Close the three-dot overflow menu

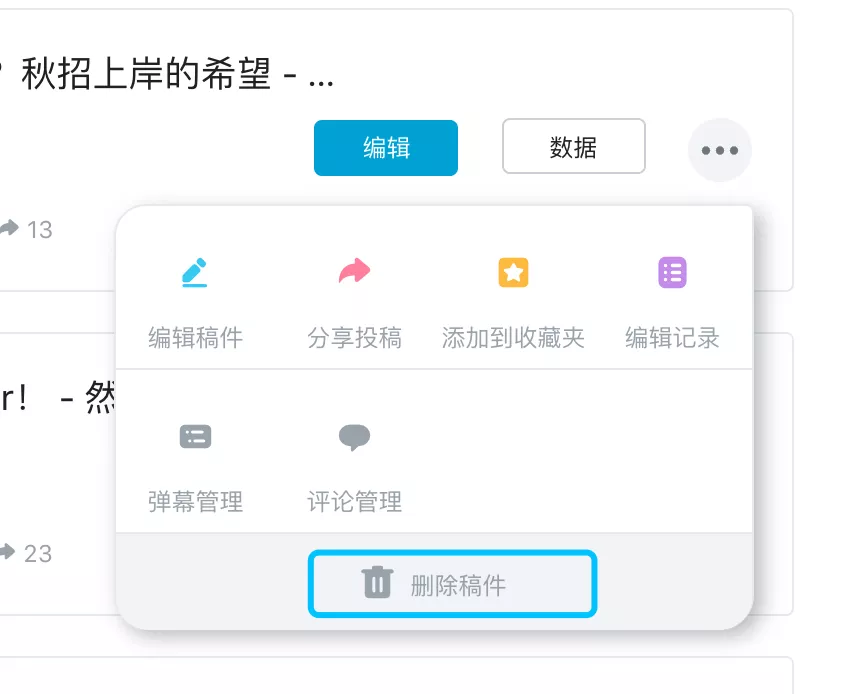coord(720,150)
